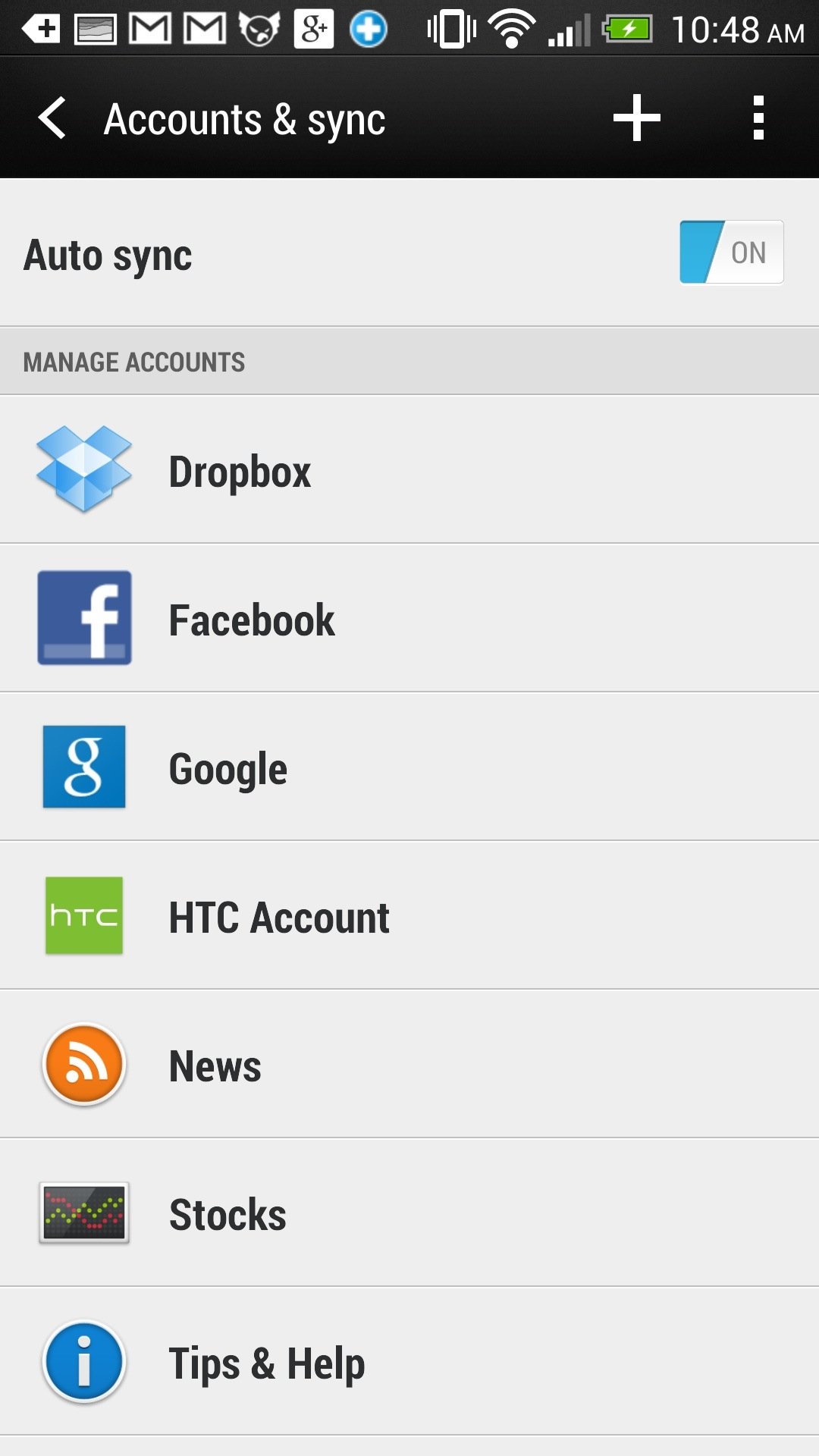
Task: Go back from Accounts & sync
Action: click(x=52, y=118)
